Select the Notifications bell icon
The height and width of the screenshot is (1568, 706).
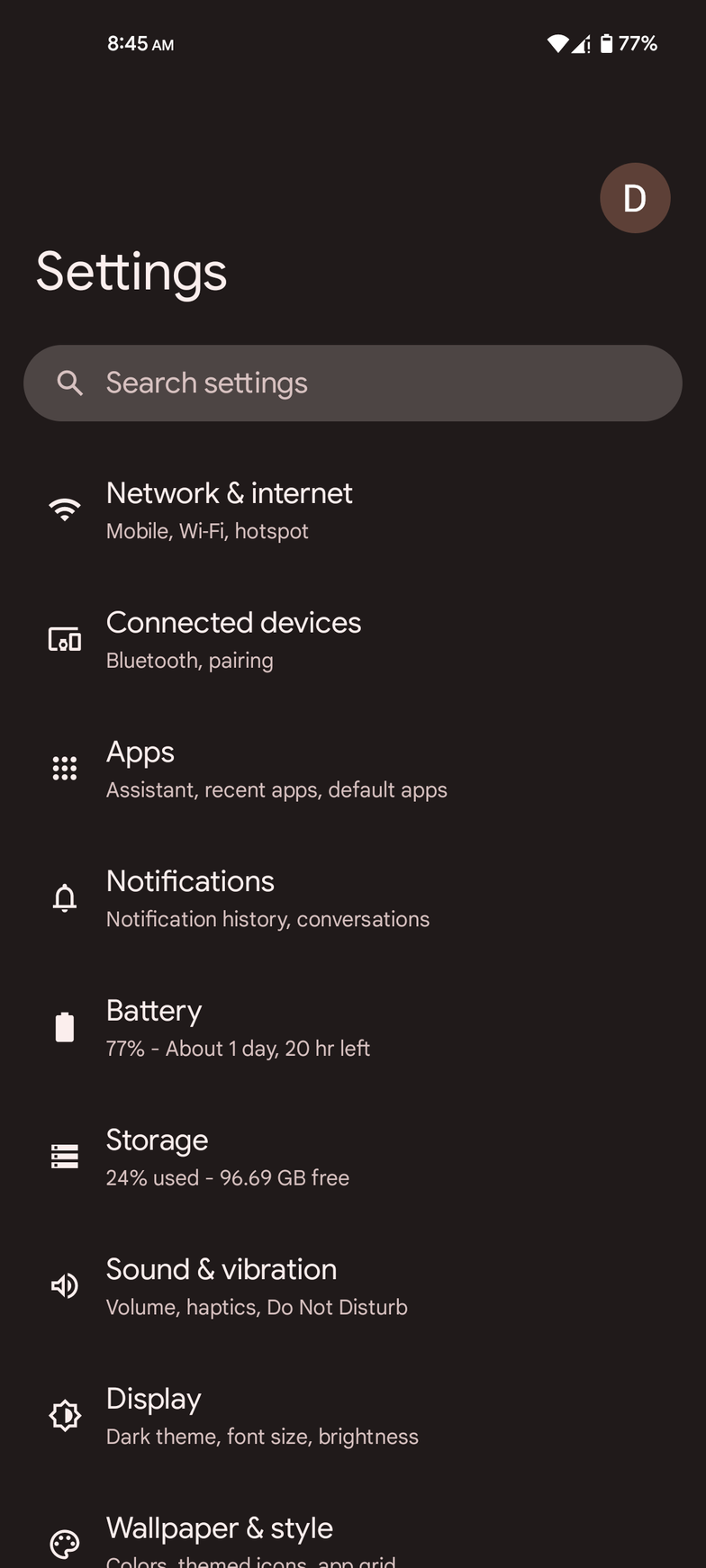pyautogui.click(x=64, y=898)
